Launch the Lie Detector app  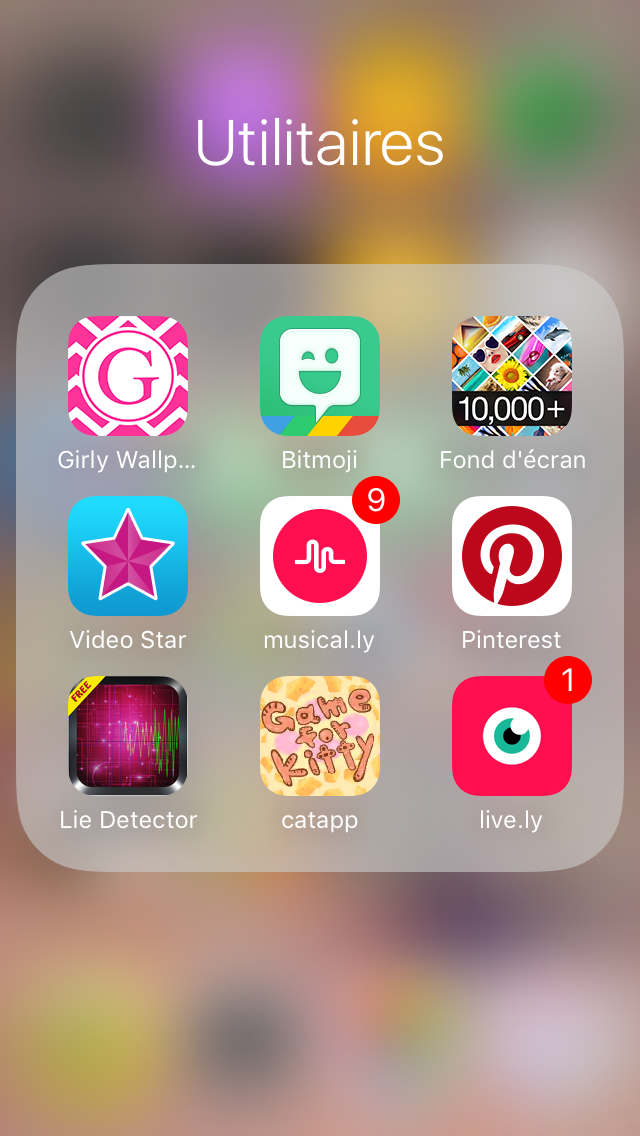click(x=128, y=735)
